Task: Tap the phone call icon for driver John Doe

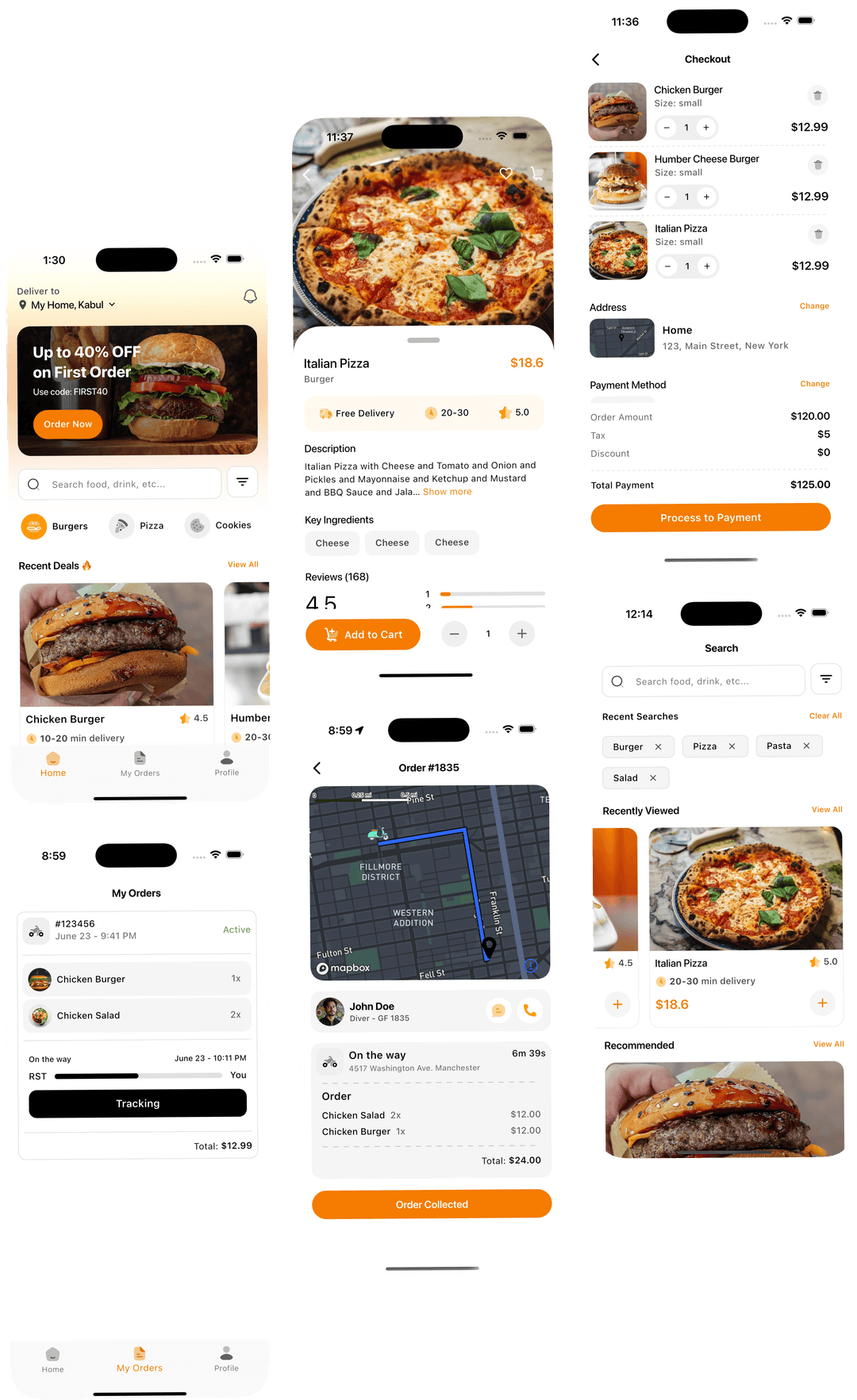Action: click(x=529, y=1010)
